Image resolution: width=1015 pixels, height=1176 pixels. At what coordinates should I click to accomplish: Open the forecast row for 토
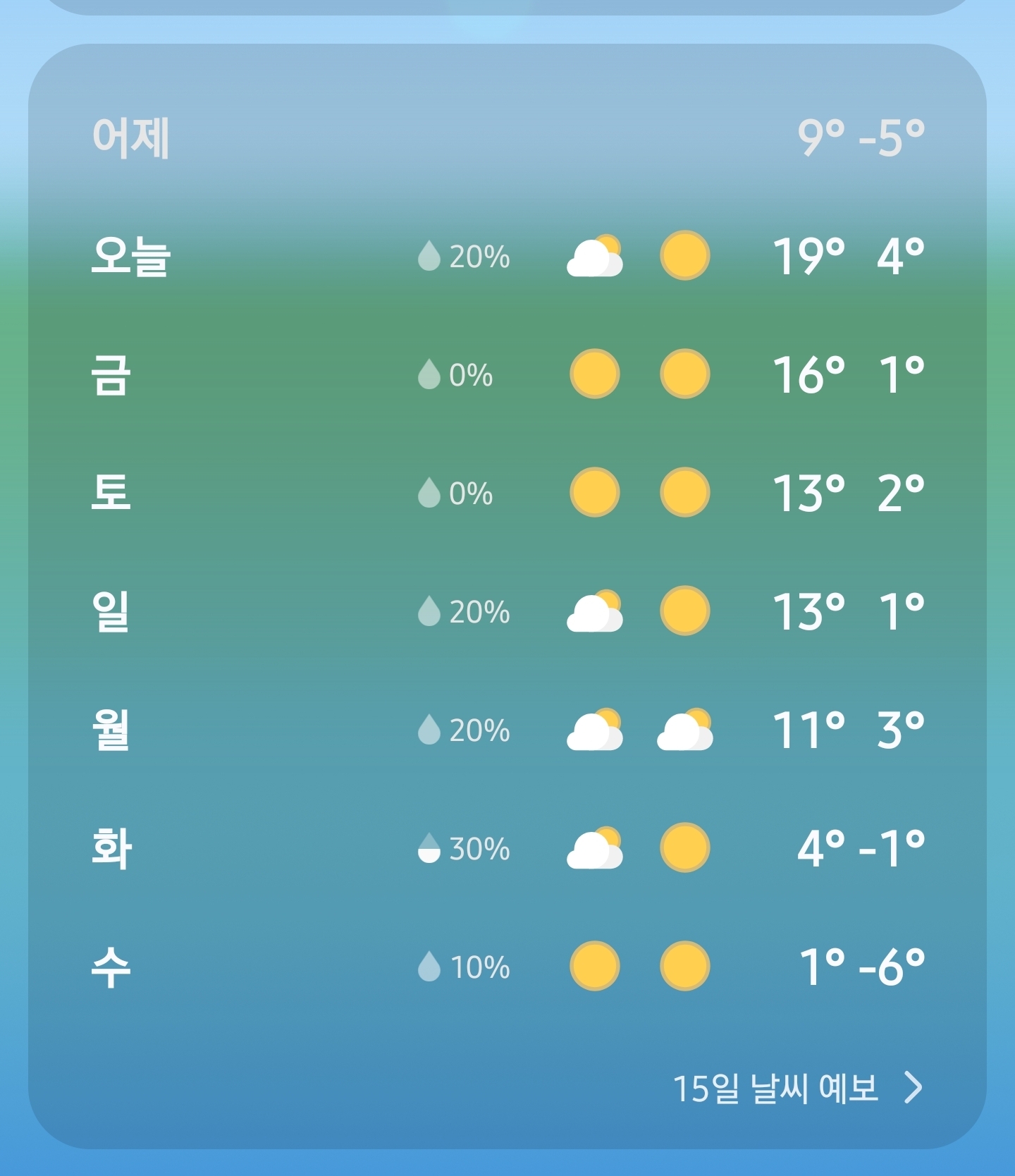pos(508,492)
